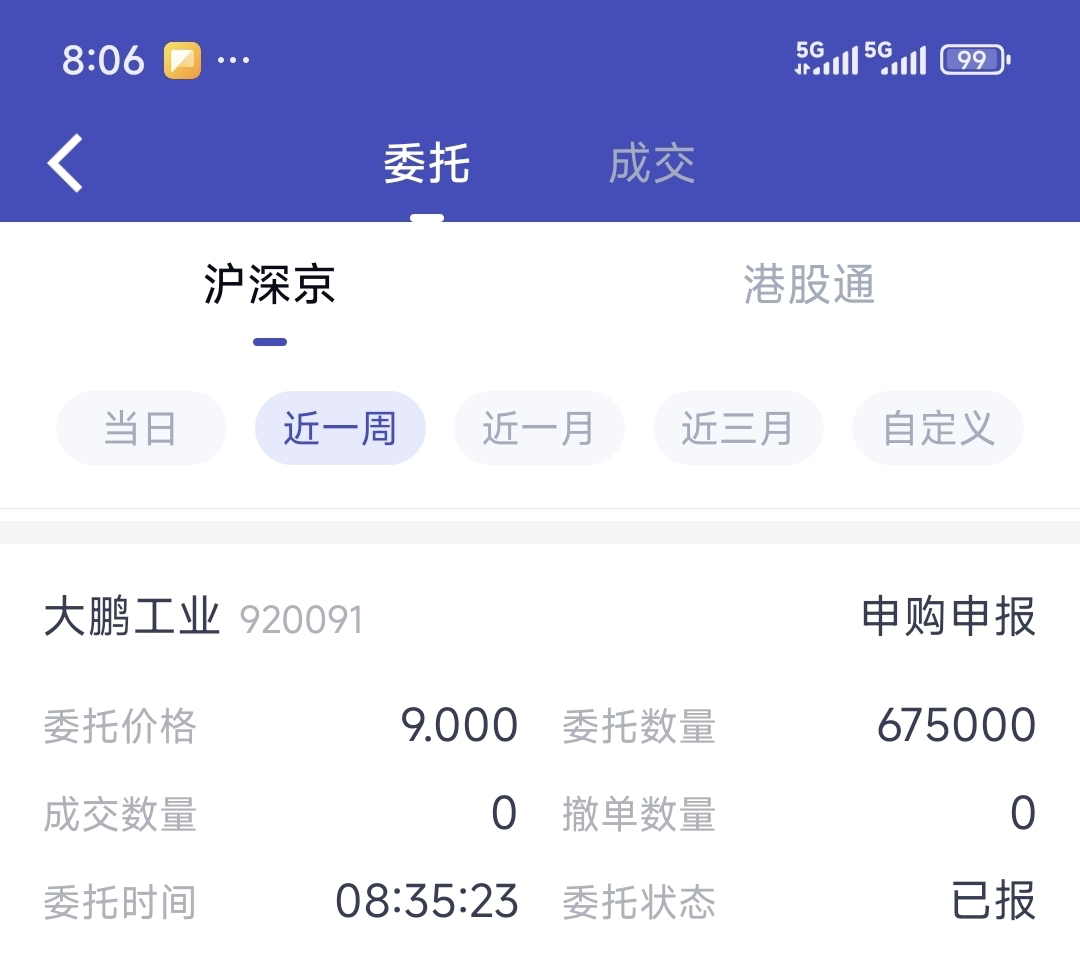Filter orders by 当日
Viewport: 1080px width, 964px height.
[x=141, y=428]
